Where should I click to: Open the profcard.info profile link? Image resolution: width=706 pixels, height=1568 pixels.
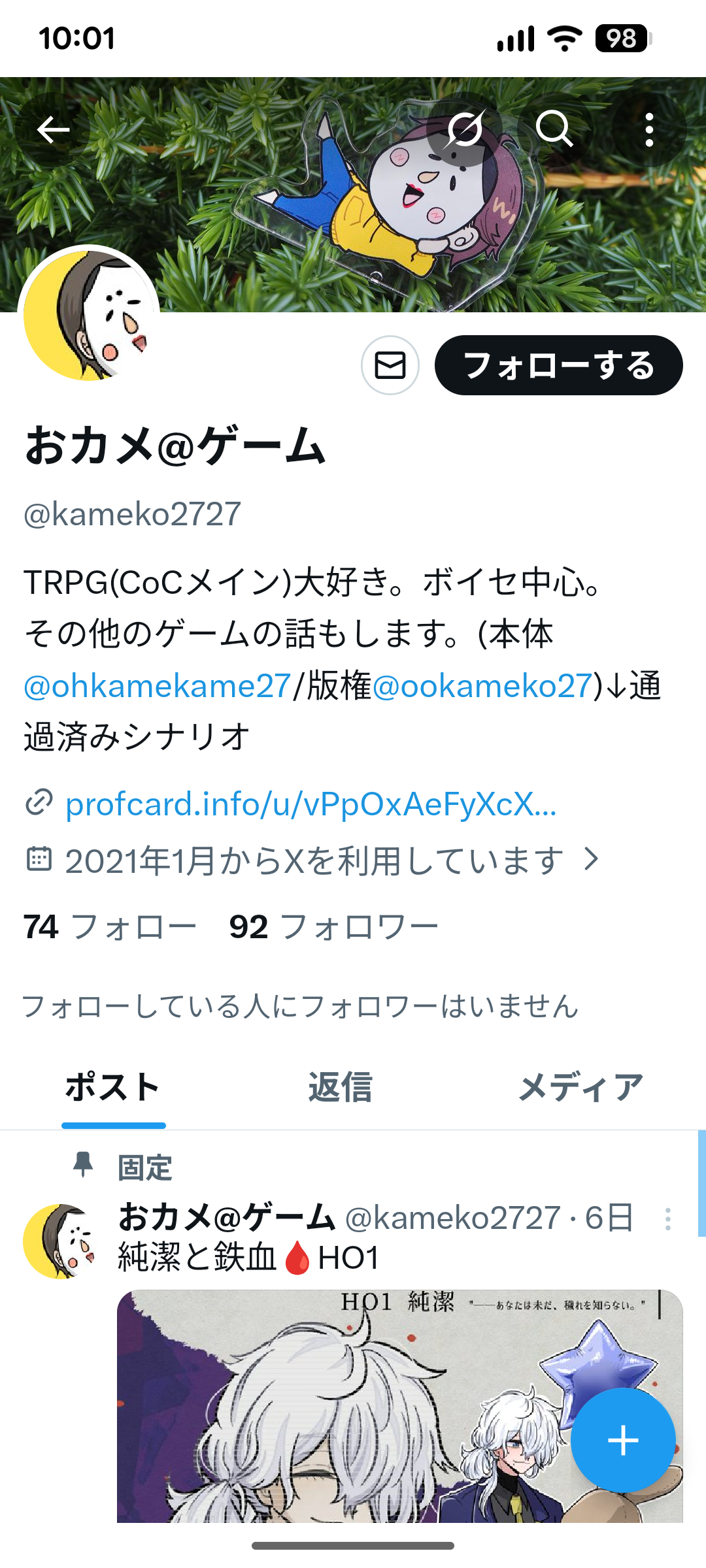pos(311,804)
